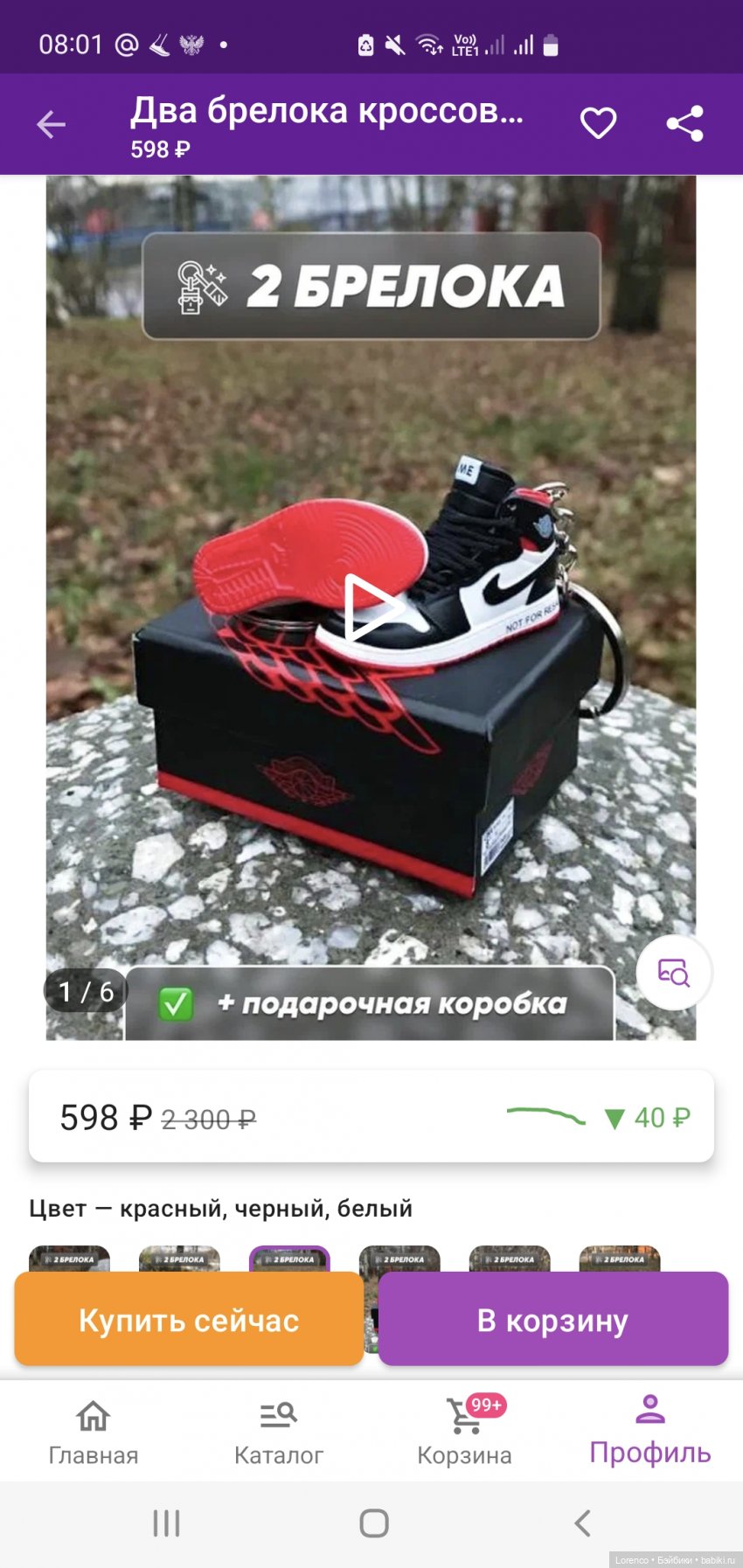Share this product listing
743x1568 pixels.
pos(684,123)
